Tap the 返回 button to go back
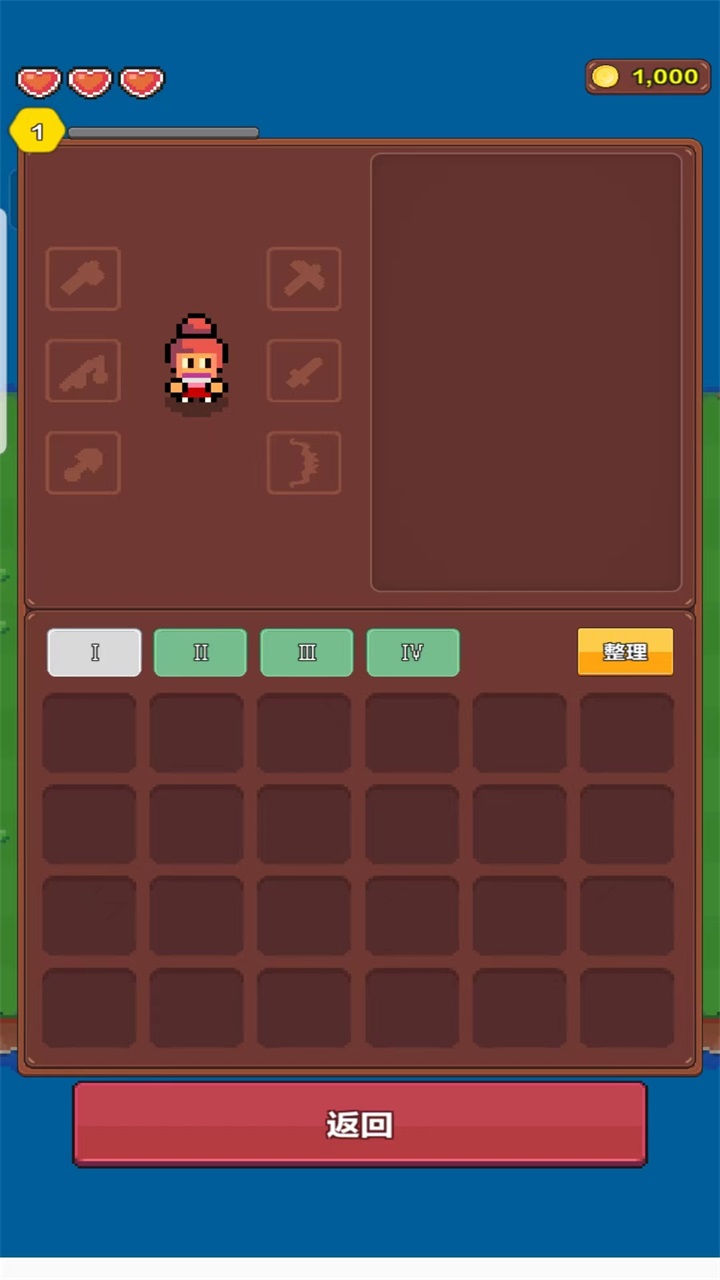Screen dimensions: 720x1280 click(x=360, y=1124)
